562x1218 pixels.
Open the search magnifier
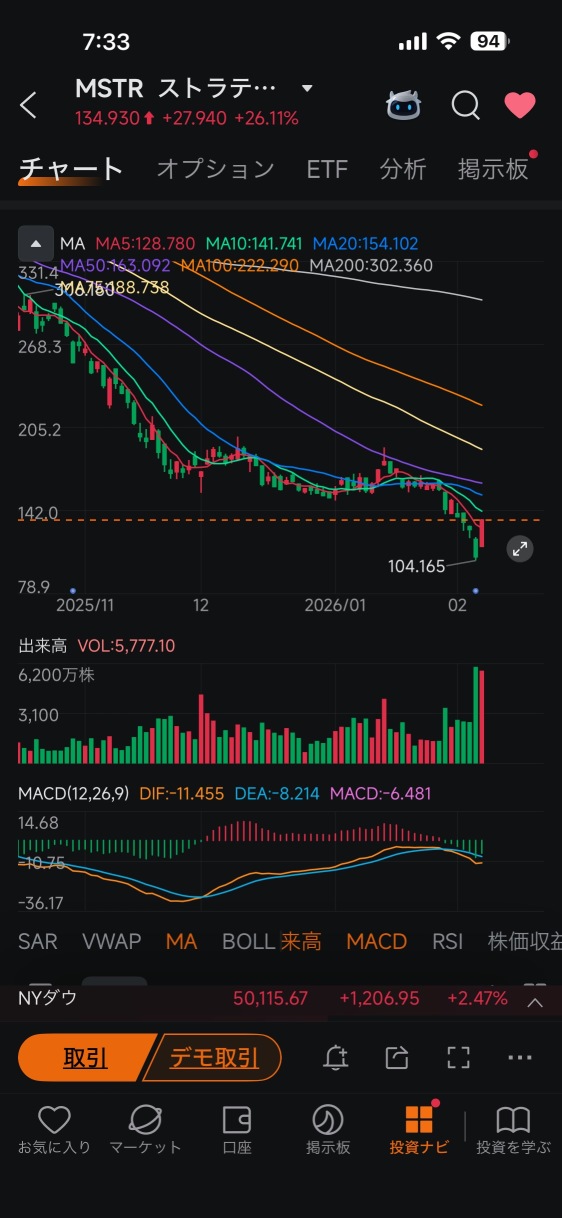[465, 105]
